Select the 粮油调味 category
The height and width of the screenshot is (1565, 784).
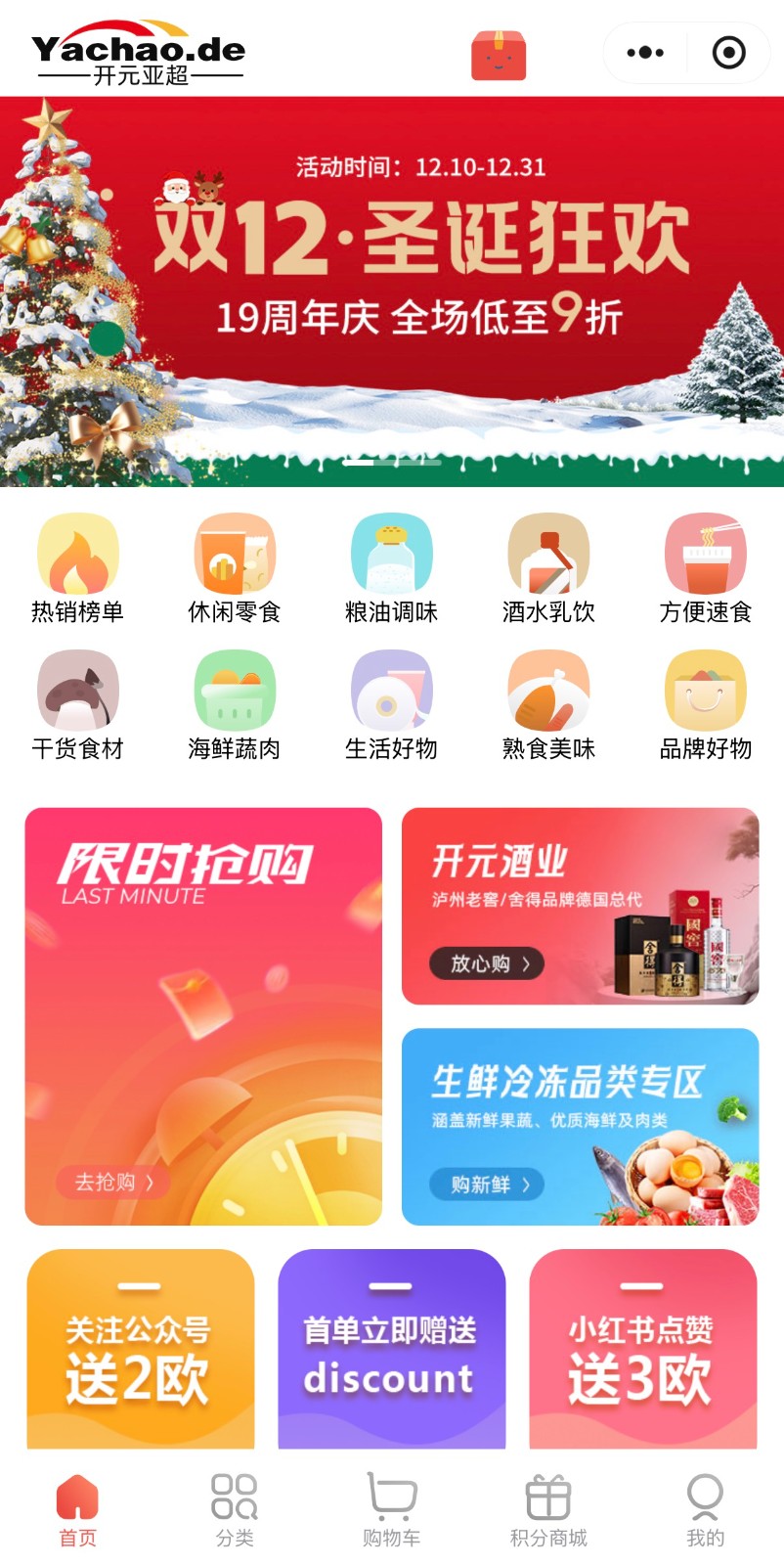coord(391,569)
